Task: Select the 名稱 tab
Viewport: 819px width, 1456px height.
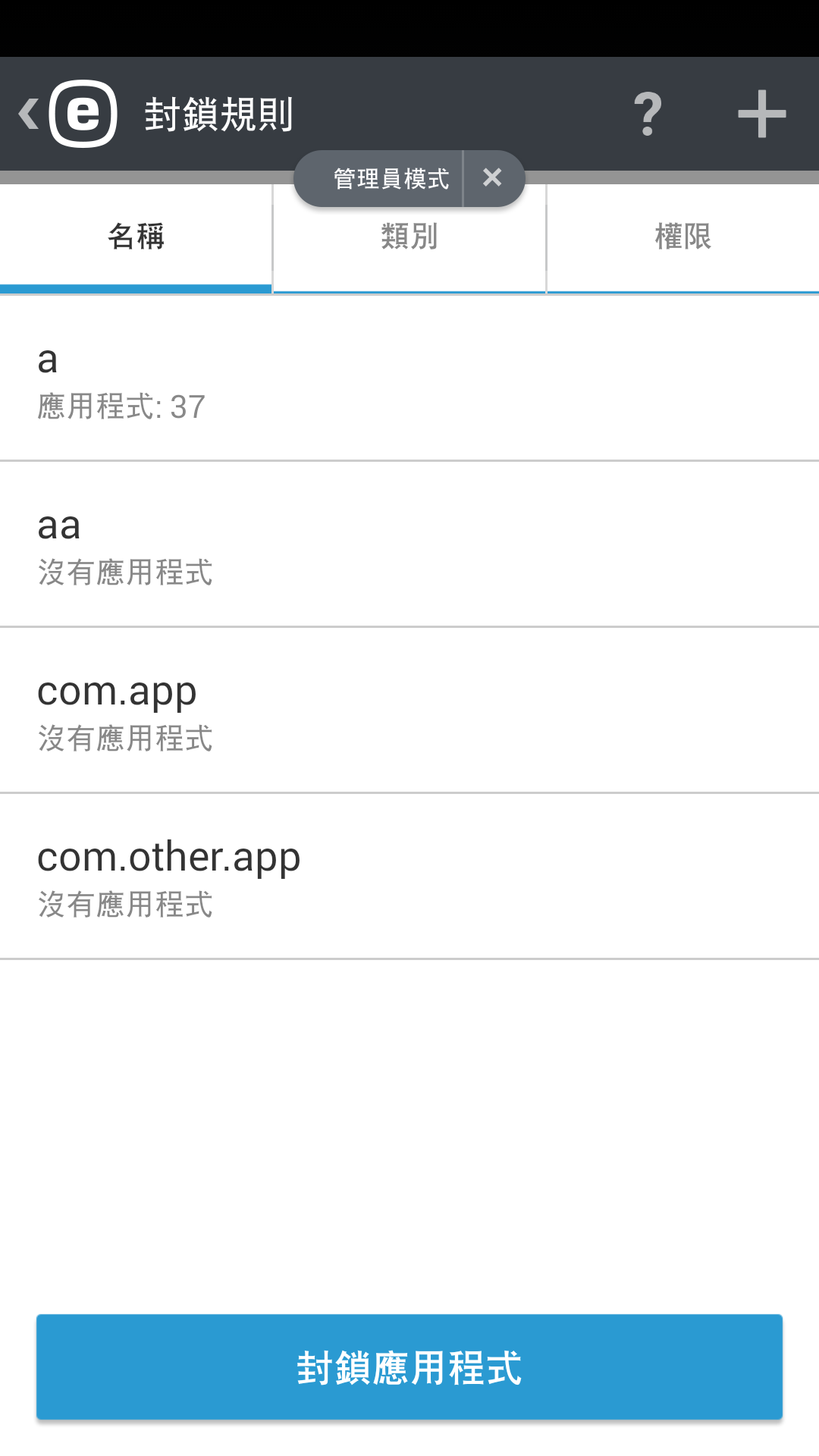Action: click(136, 237)
